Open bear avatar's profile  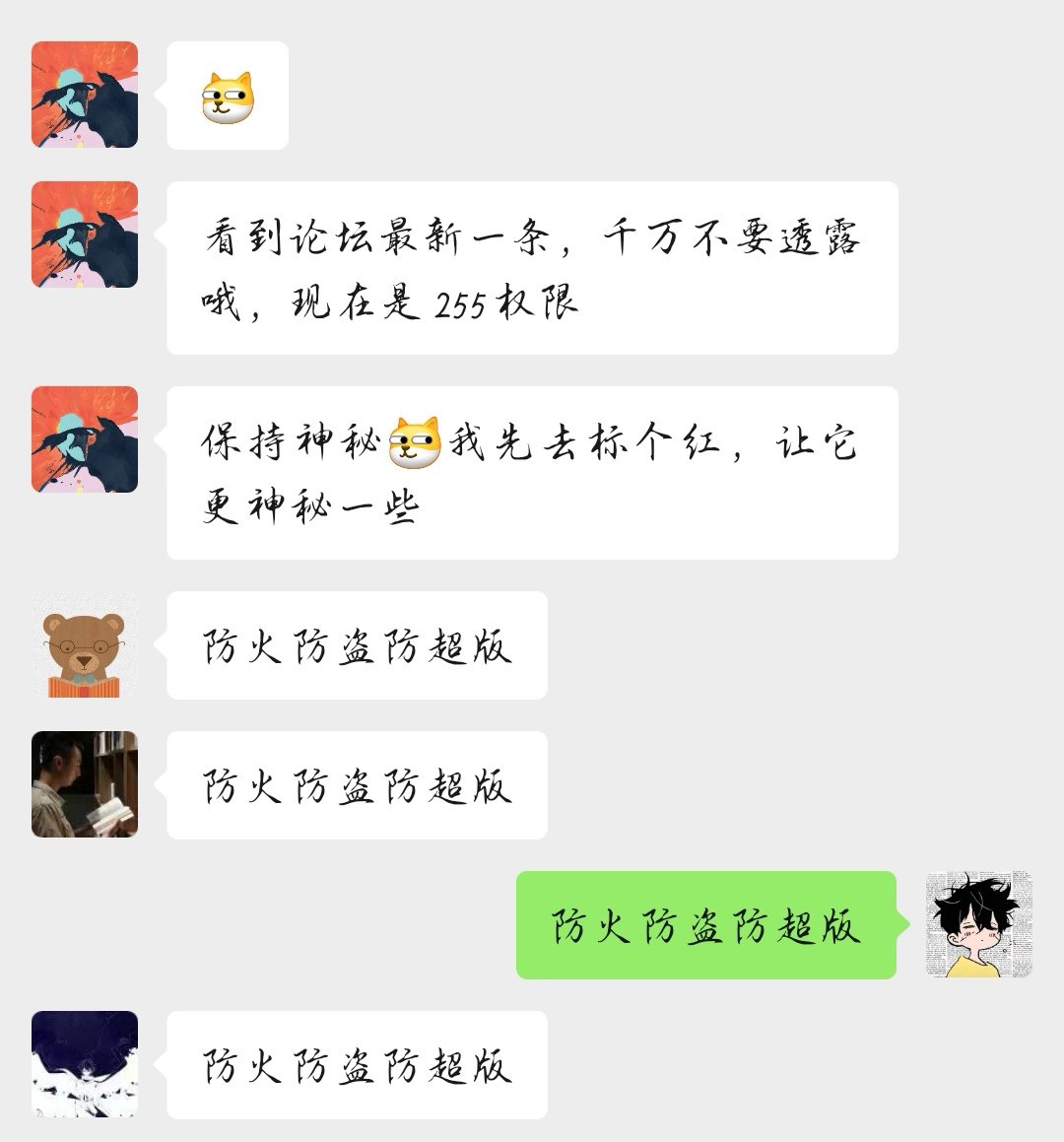point(85,645)
